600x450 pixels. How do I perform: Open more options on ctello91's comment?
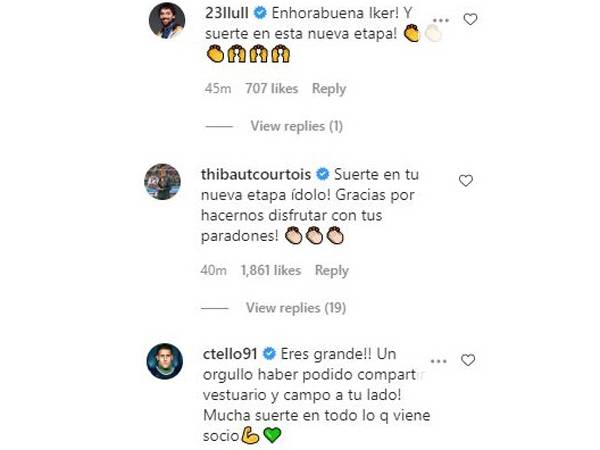click(440, 360)
